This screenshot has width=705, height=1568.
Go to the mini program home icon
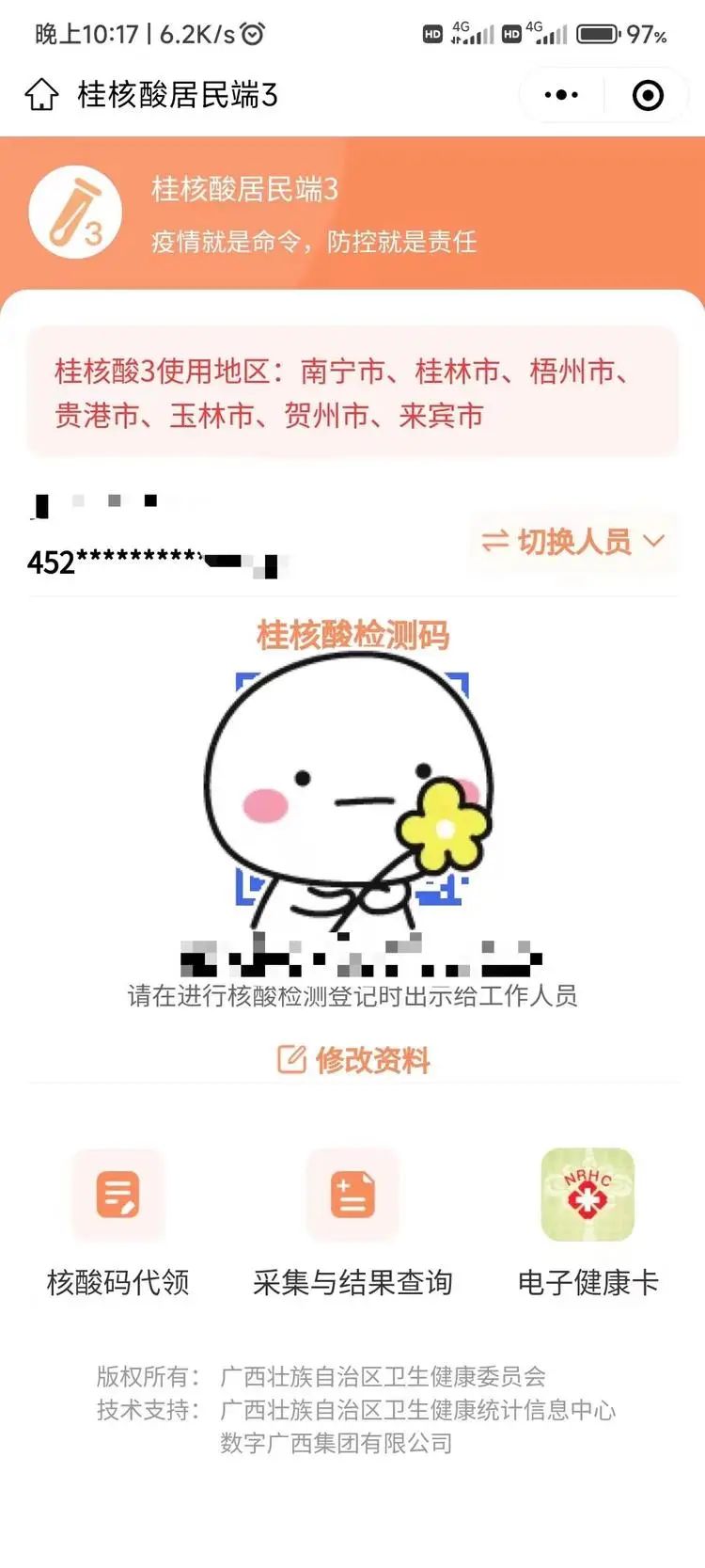pyautogui.click(x=41, y=95)
